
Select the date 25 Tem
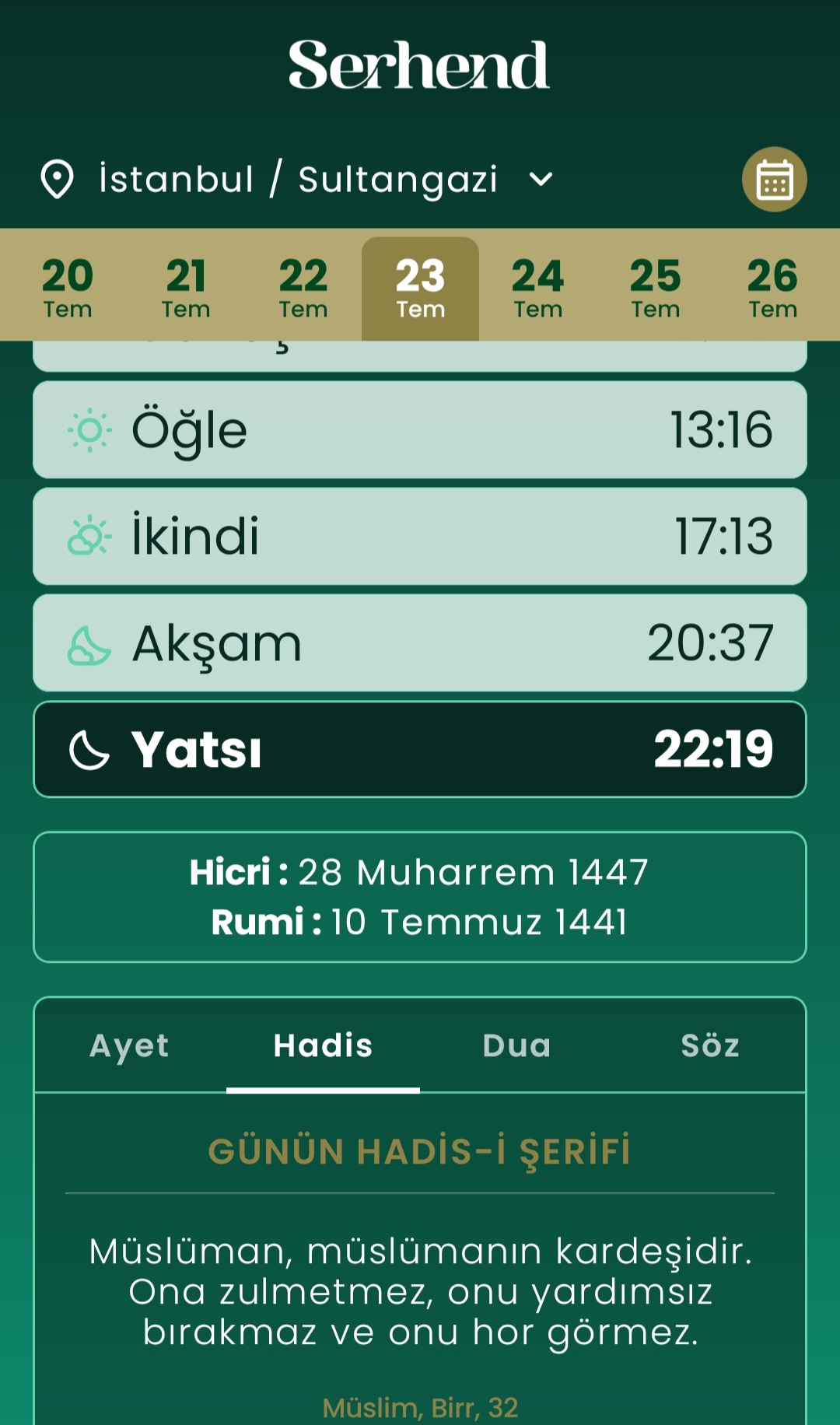click(x=655, y=289)
